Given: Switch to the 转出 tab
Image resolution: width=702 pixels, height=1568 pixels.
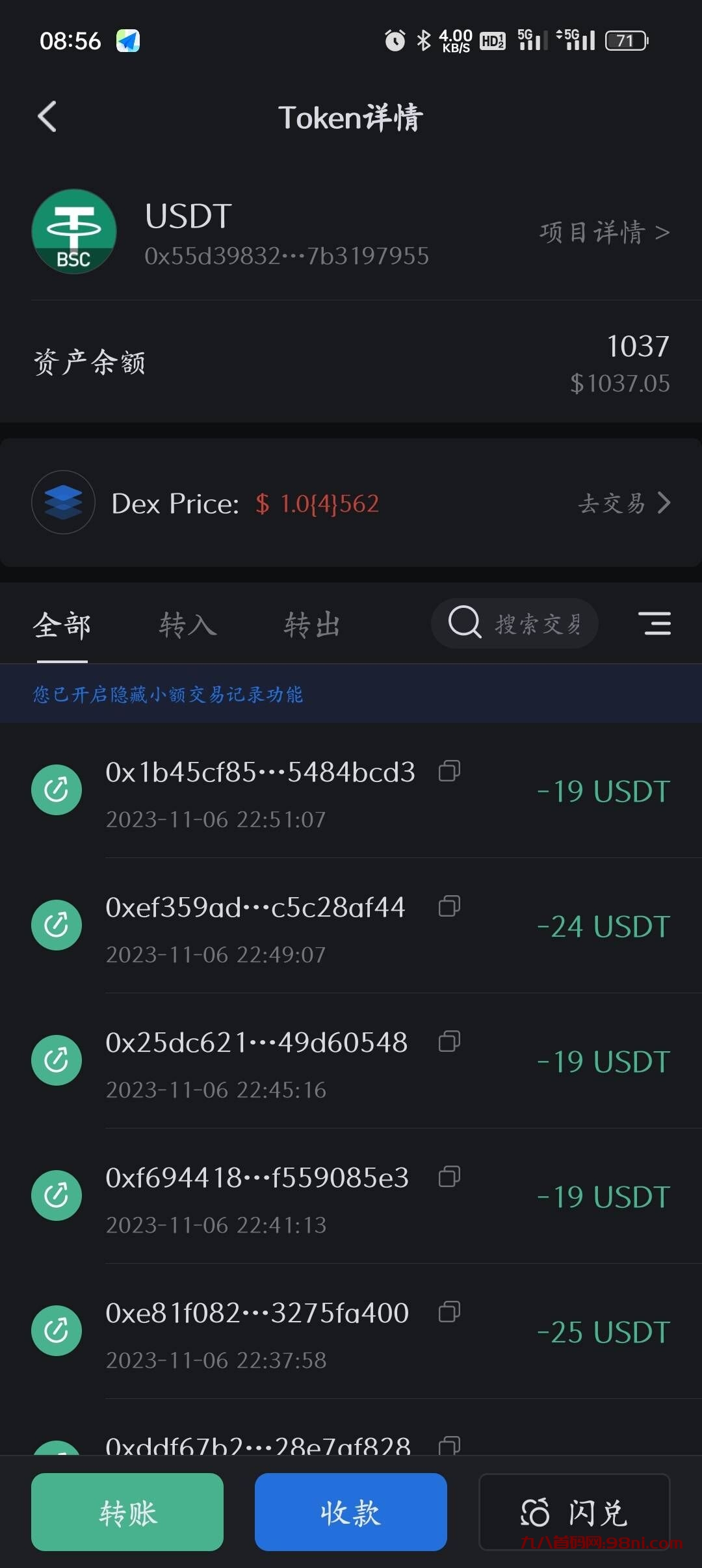Looking at the screenshot, I should coord(312,625).
